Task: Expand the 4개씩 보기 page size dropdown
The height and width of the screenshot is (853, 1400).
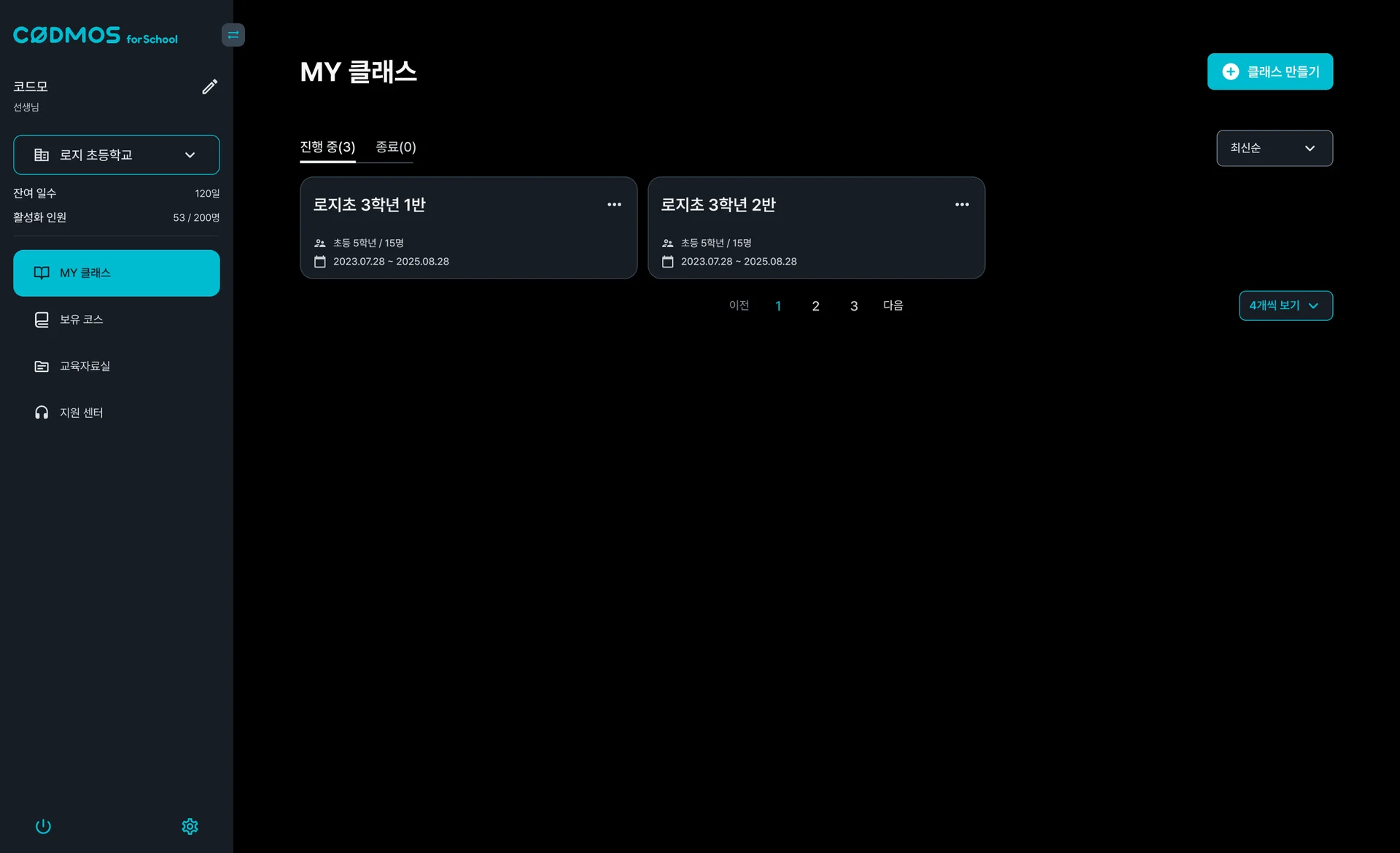Action: tap(1285, 305)
